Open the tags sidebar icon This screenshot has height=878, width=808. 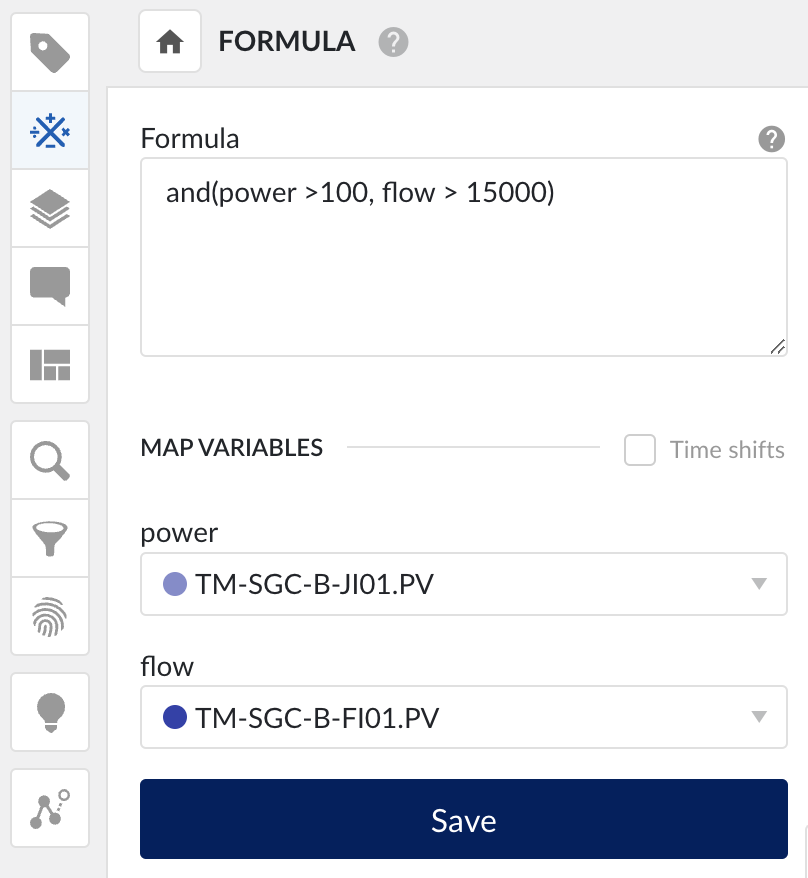point(50,53)
